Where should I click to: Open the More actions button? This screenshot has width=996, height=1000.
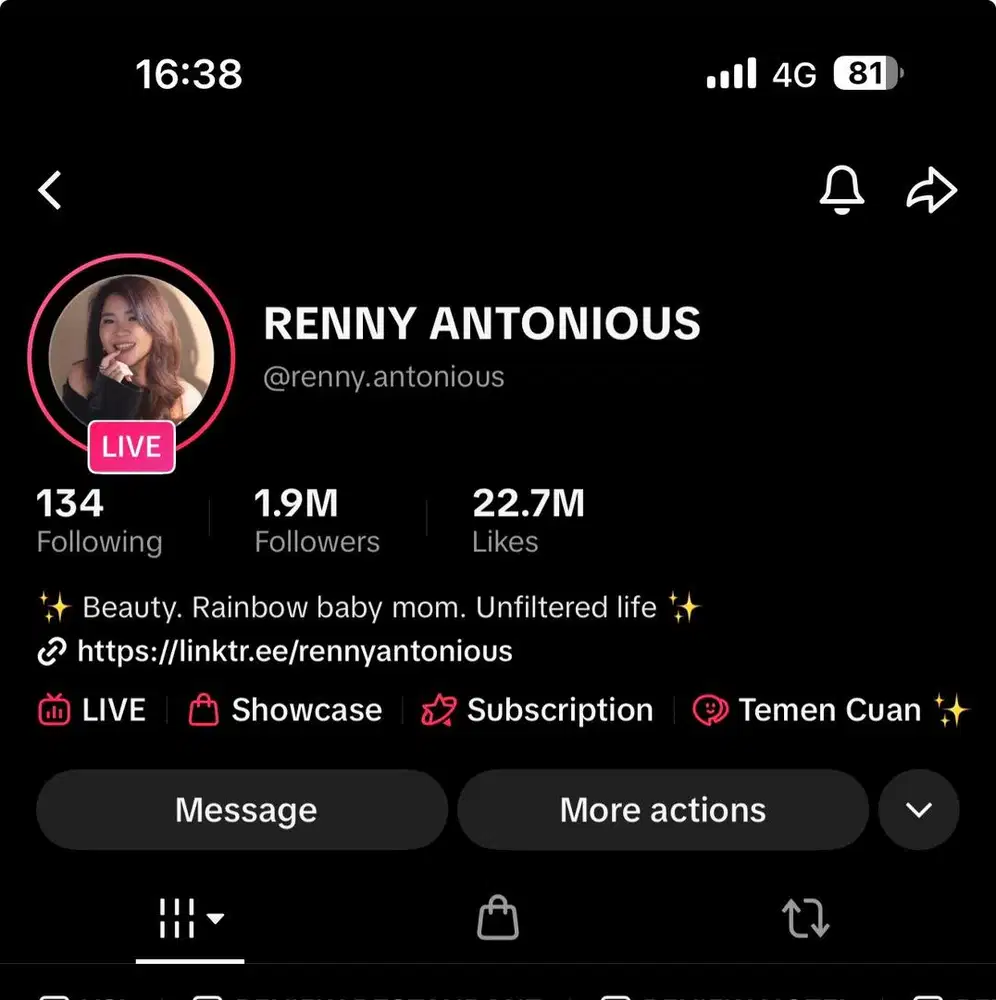662,810
